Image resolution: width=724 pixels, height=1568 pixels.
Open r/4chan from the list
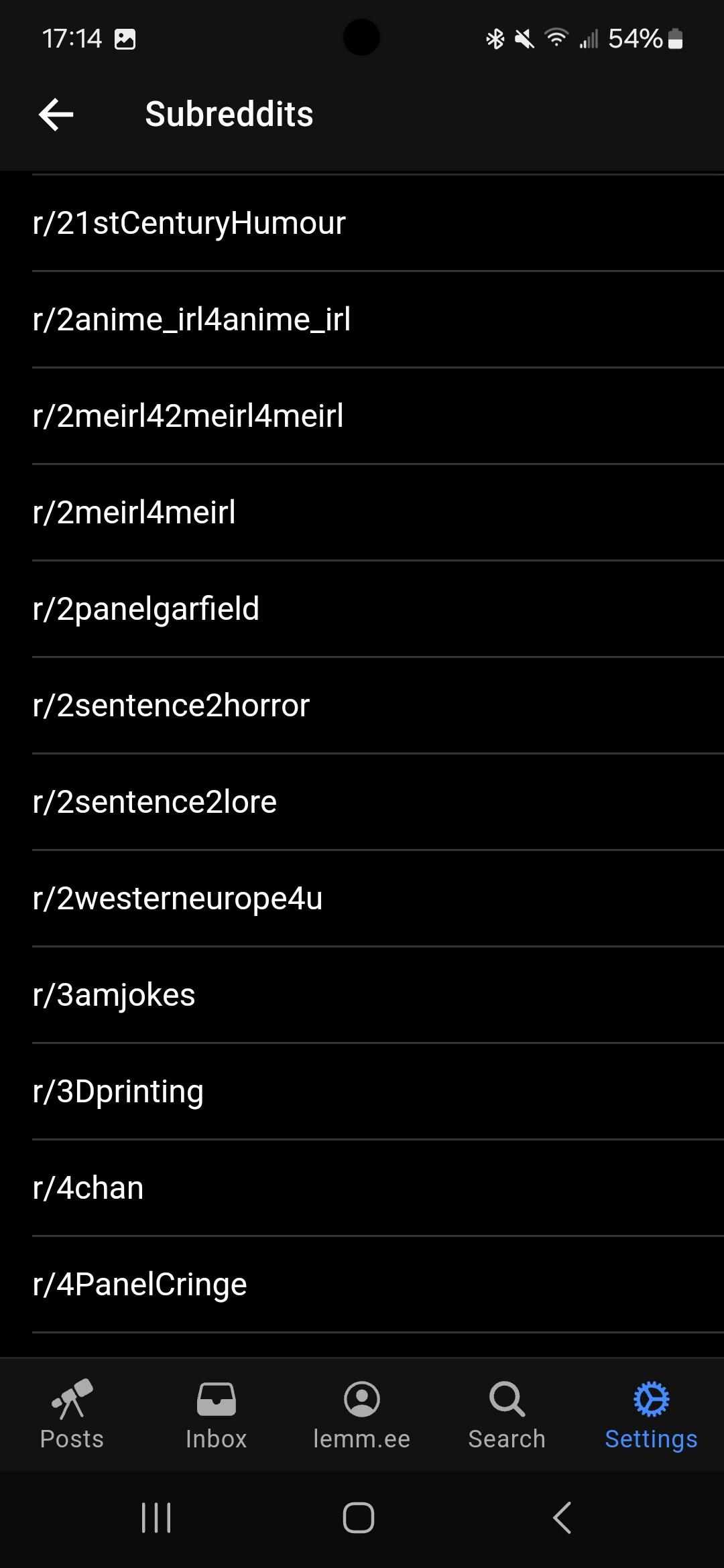pos(362,1188)
